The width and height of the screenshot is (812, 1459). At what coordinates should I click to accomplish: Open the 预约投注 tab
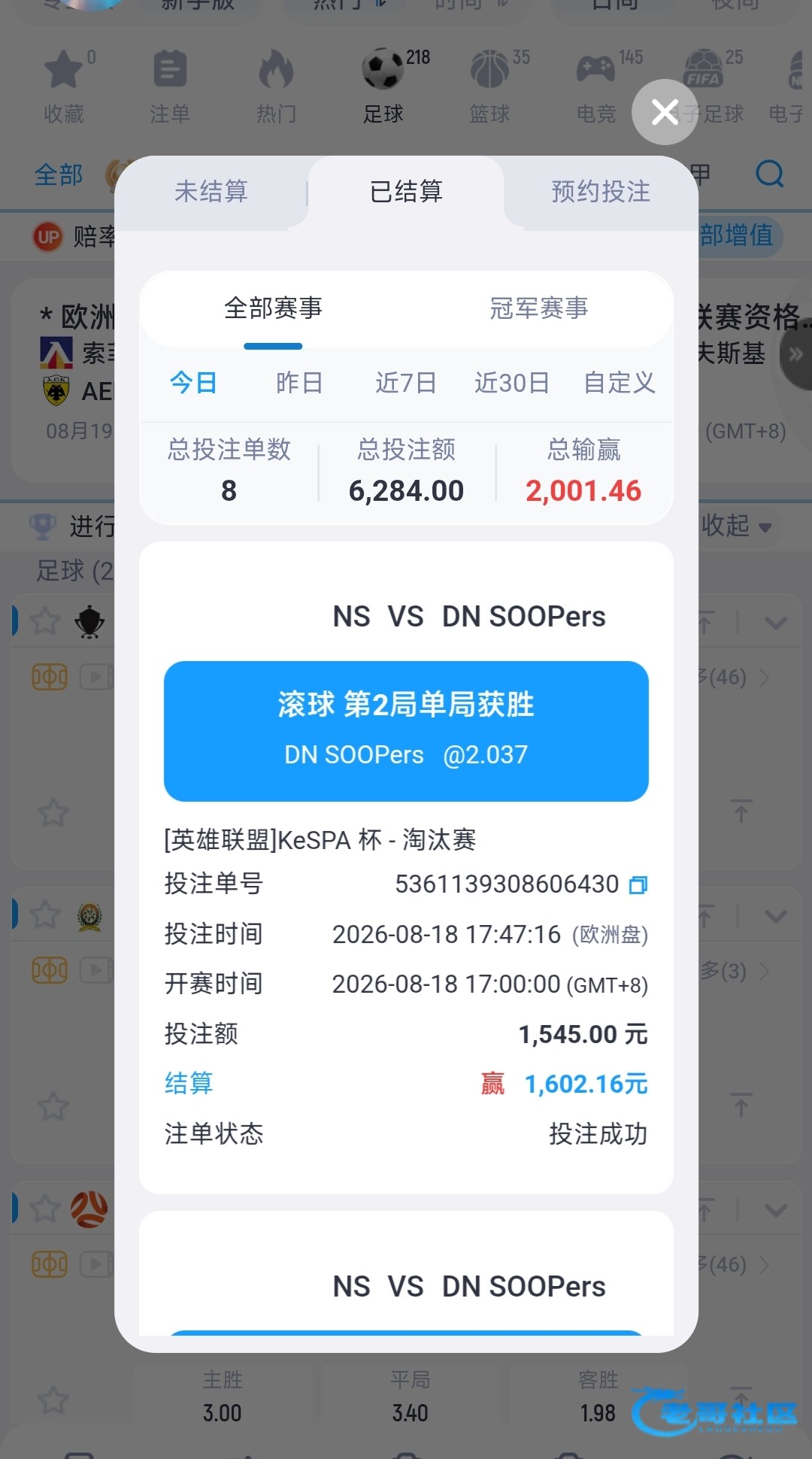tap(601, 192)
